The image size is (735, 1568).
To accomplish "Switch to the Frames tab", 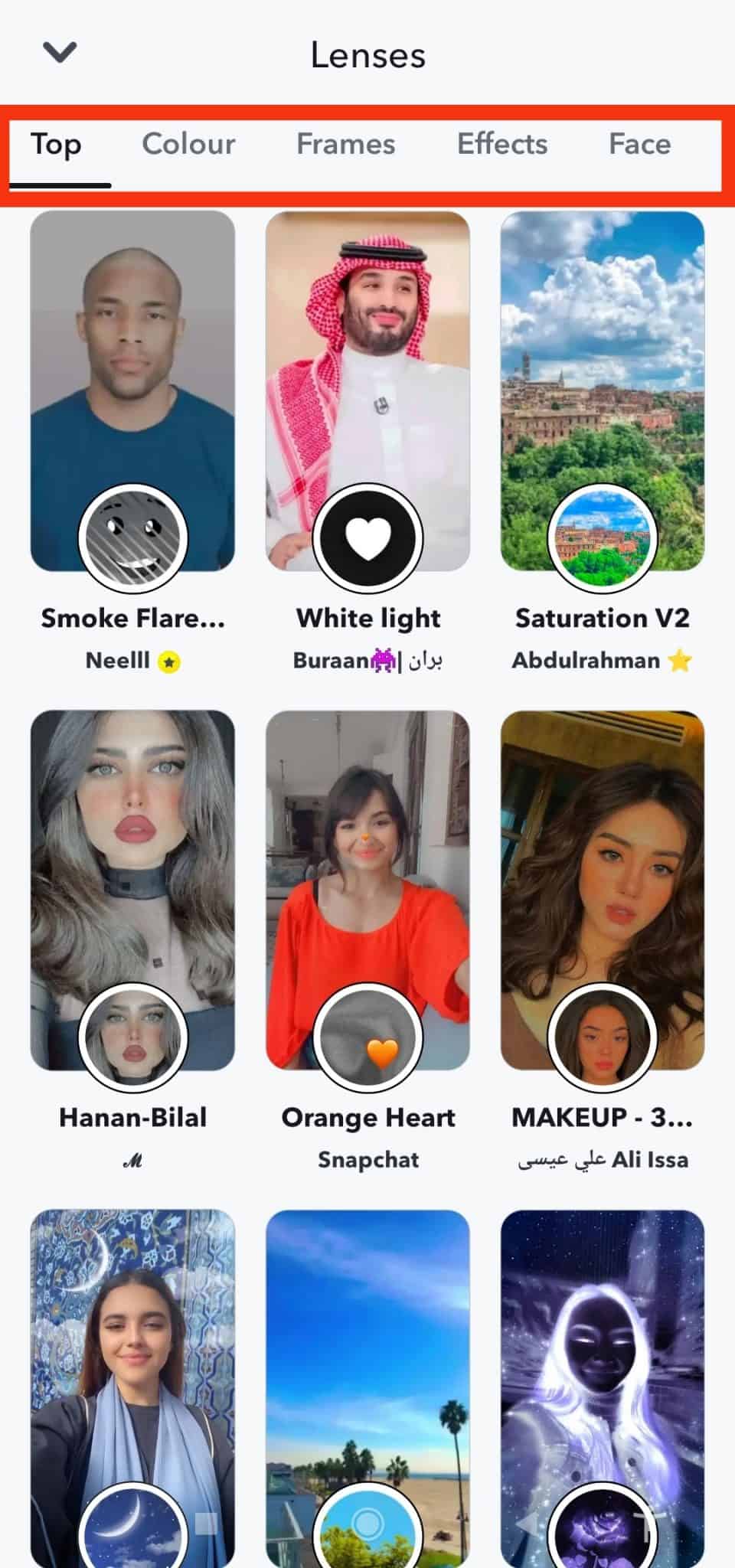I will pos(346,145).
